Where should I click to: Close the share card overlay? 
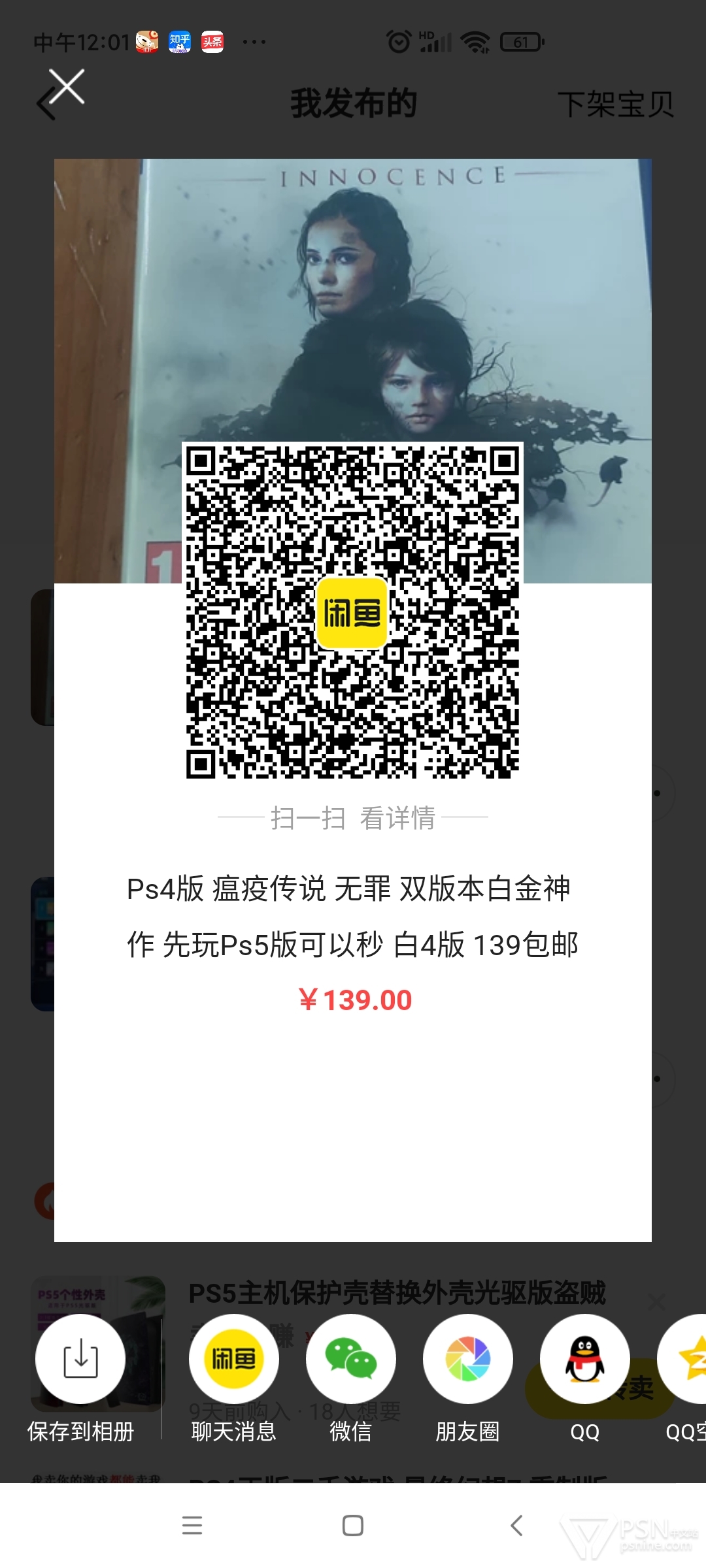(67, 87)
